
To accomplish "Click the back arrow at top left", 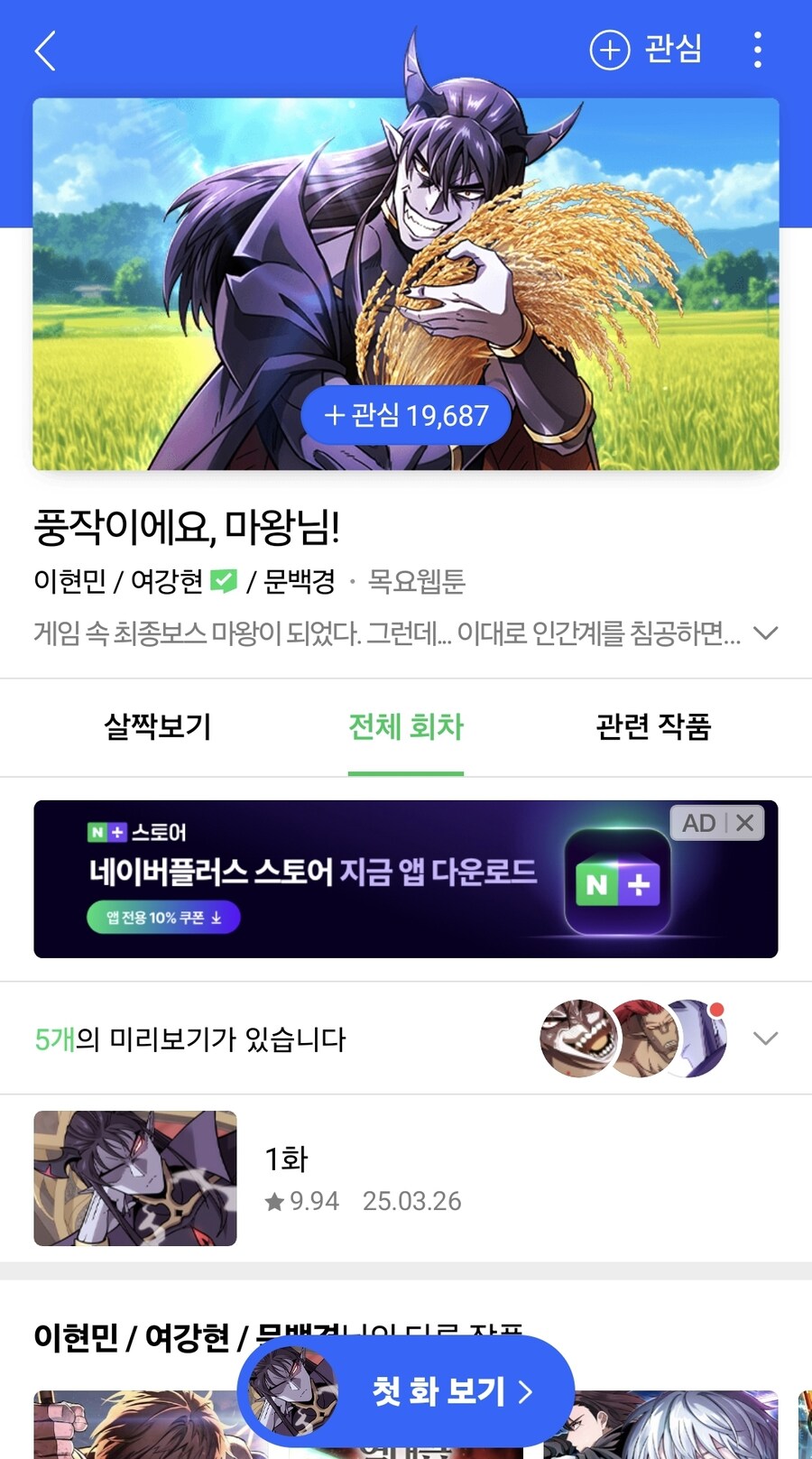I will tap(45, 50).
